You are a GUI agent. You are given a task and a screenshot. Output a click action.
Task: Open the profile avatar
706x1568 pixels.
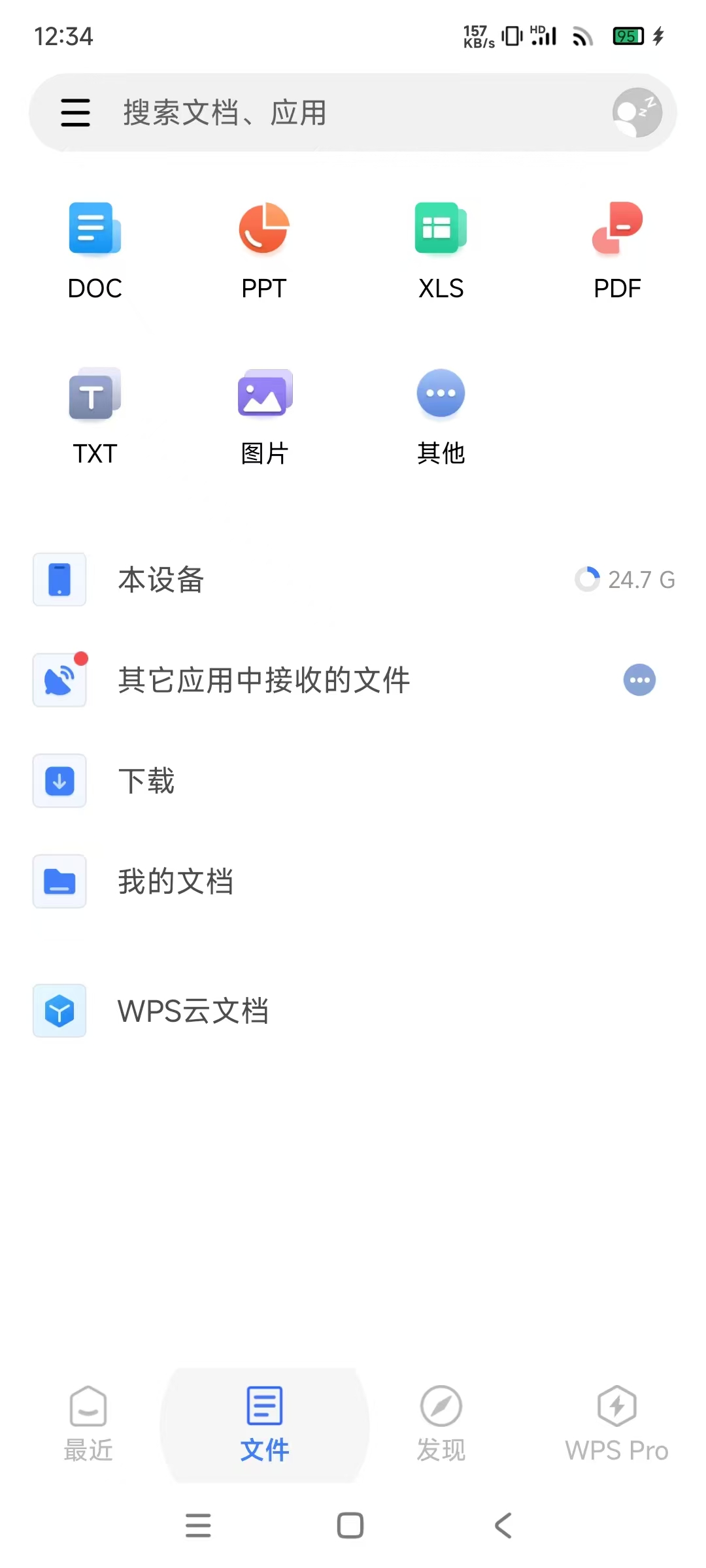point(637,112)
